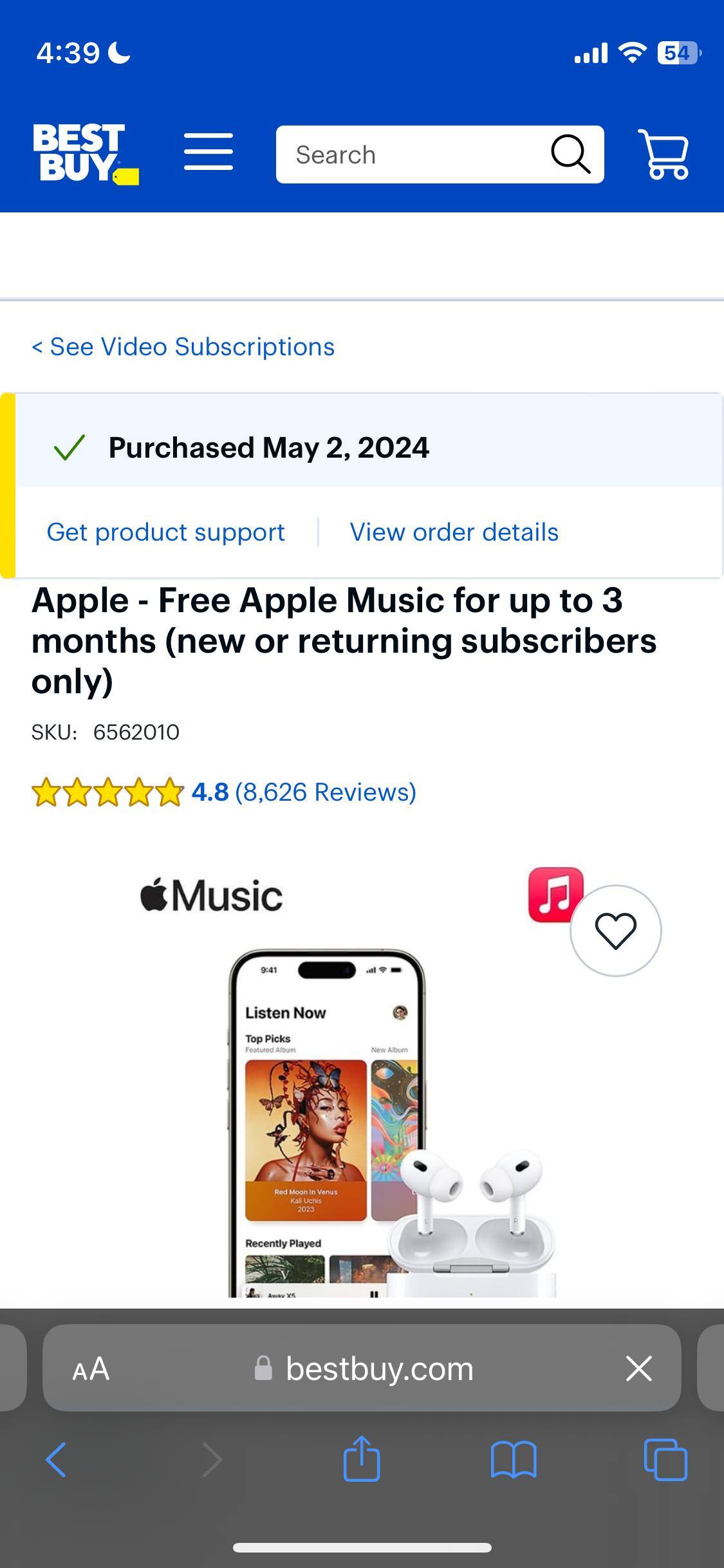Navigate back with Safari back arrow
Image resolution: width=724 pixels, height=1568 pixels.
coord(57,1460)
